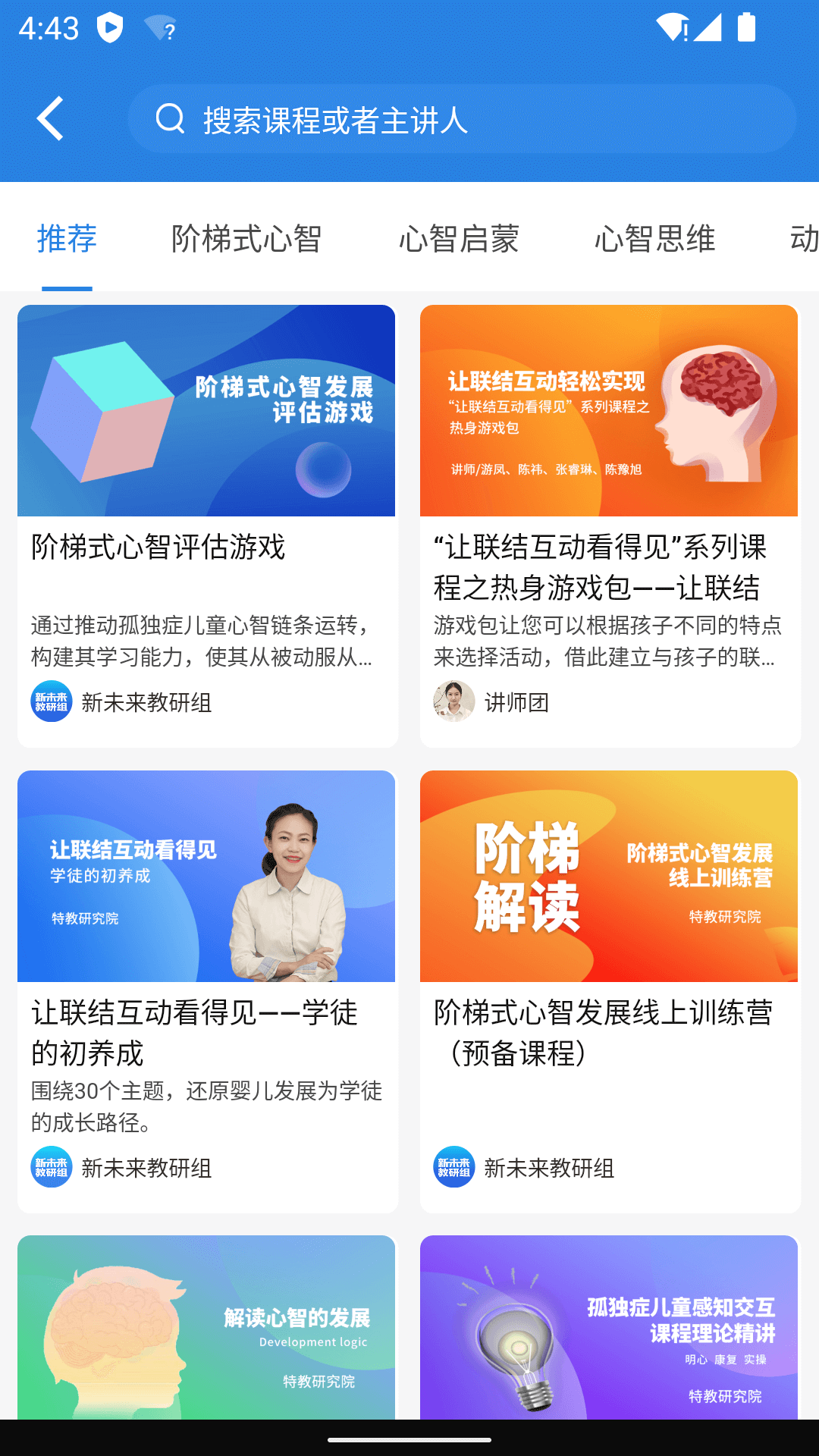Tap the search field to find courses
The height and width of the screenshot is (1456, 819).
pyautogui.click(x=470, y=119)
